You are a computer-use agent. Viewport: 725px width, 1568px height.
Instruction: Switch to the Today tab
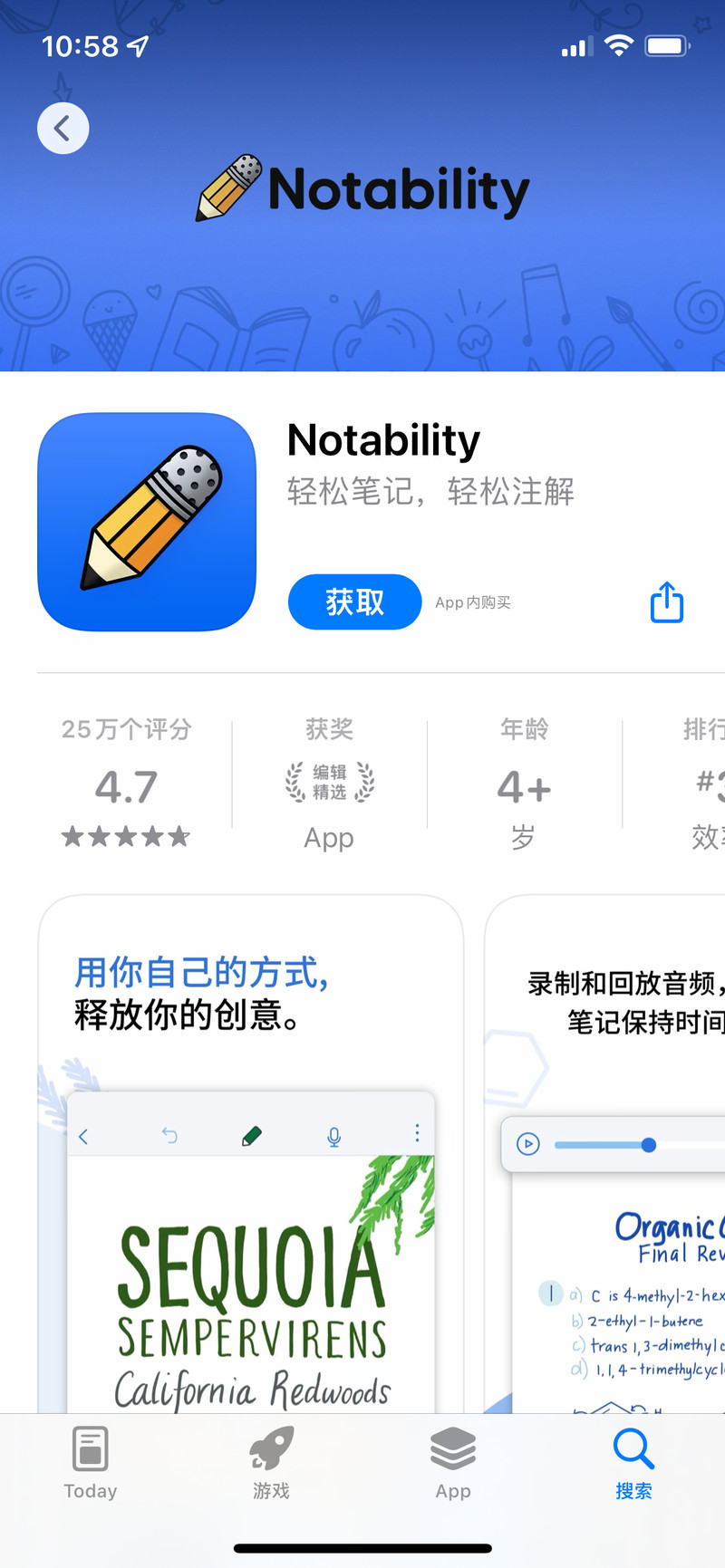pos(91,1463)
